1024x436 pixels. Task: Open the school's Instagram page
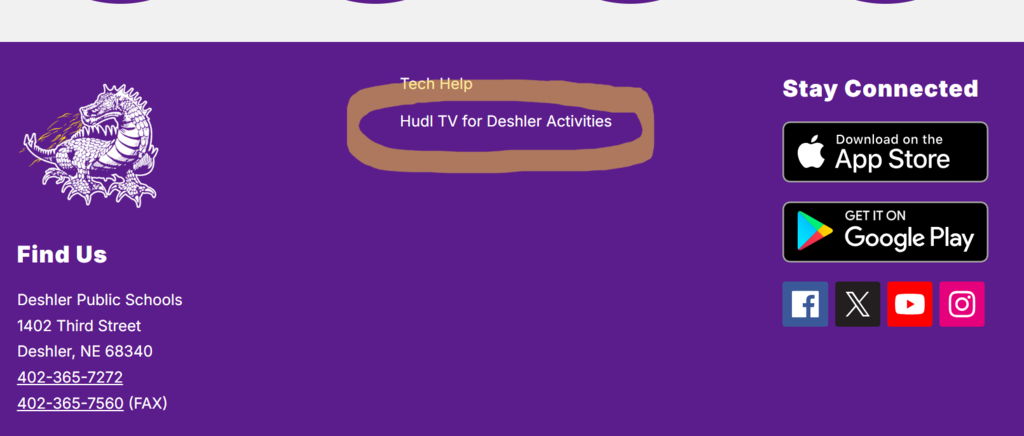(962, 304)
